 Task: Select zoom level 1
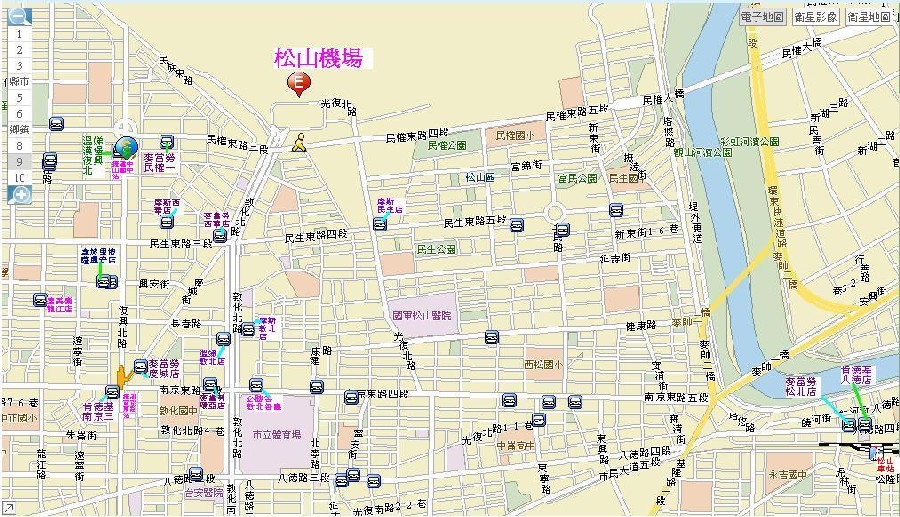(x=18, y=34)
